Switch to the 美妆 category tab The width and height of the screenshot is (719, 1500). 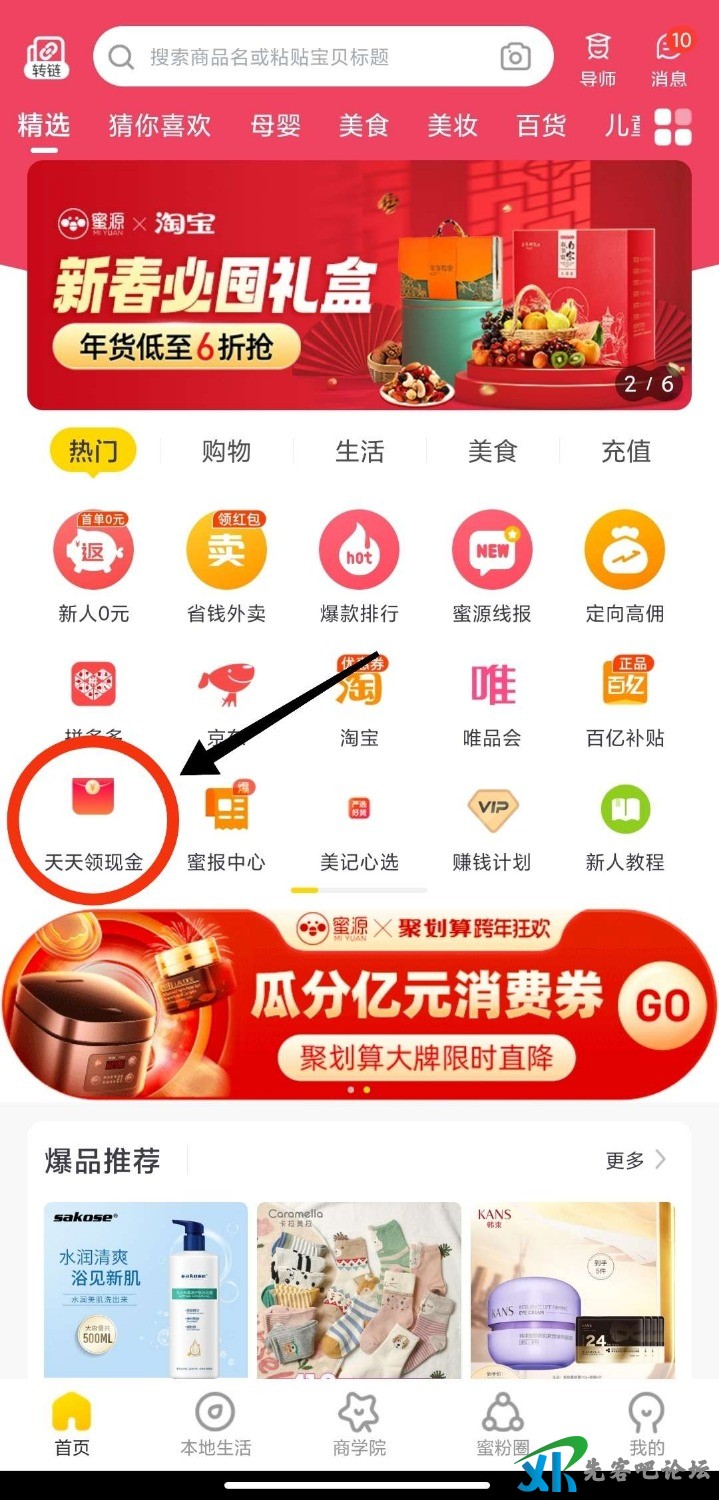[452, 125]
